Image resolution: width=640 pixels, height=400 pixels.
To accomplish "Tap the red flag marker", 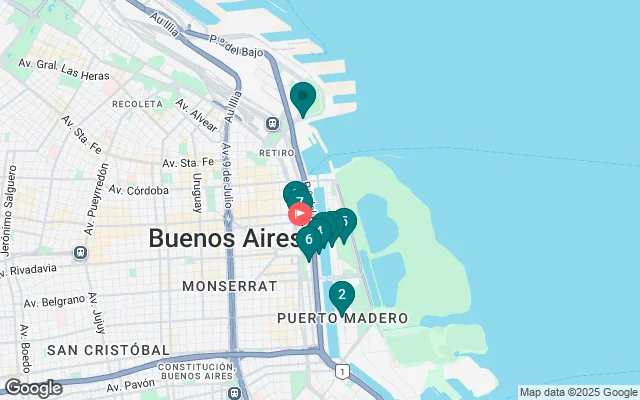I will (300, 214).
